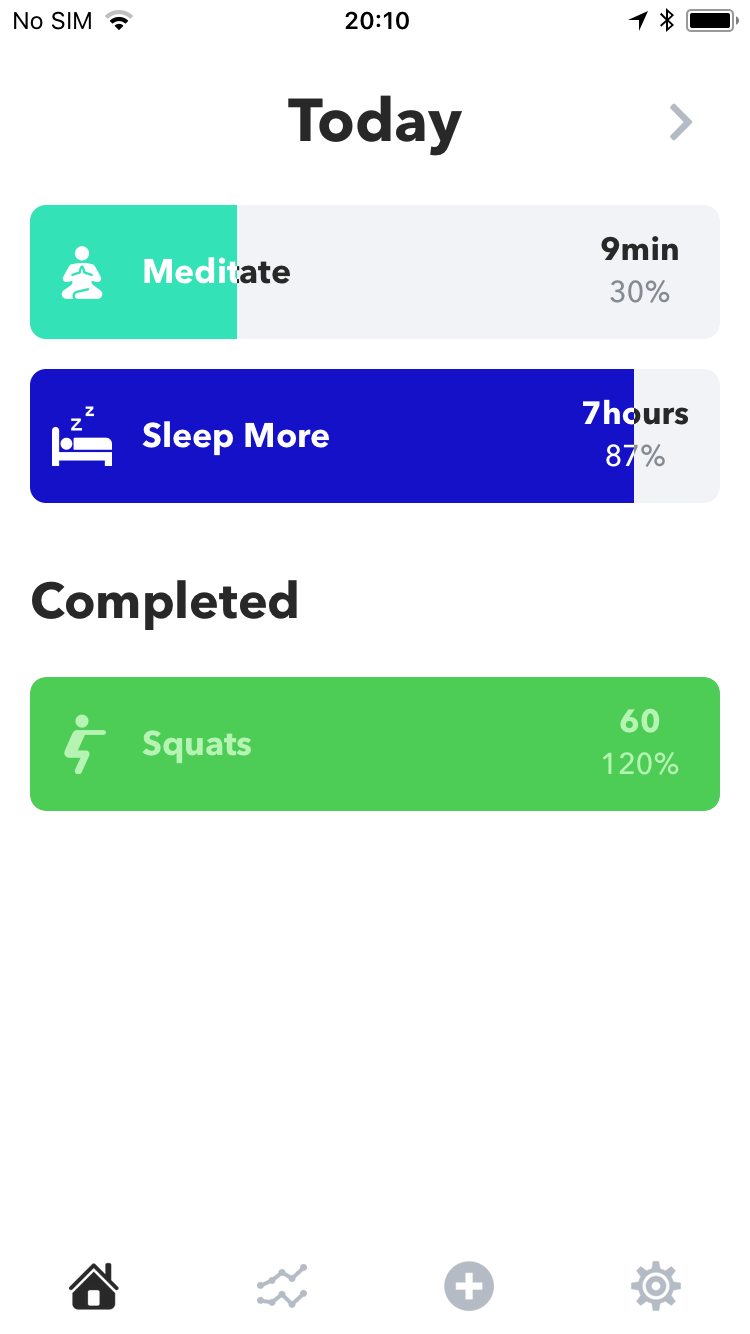Viewport: 750px width, 1334px height.
Task: Switch to the Home tab
Action: coord(94,1286)
